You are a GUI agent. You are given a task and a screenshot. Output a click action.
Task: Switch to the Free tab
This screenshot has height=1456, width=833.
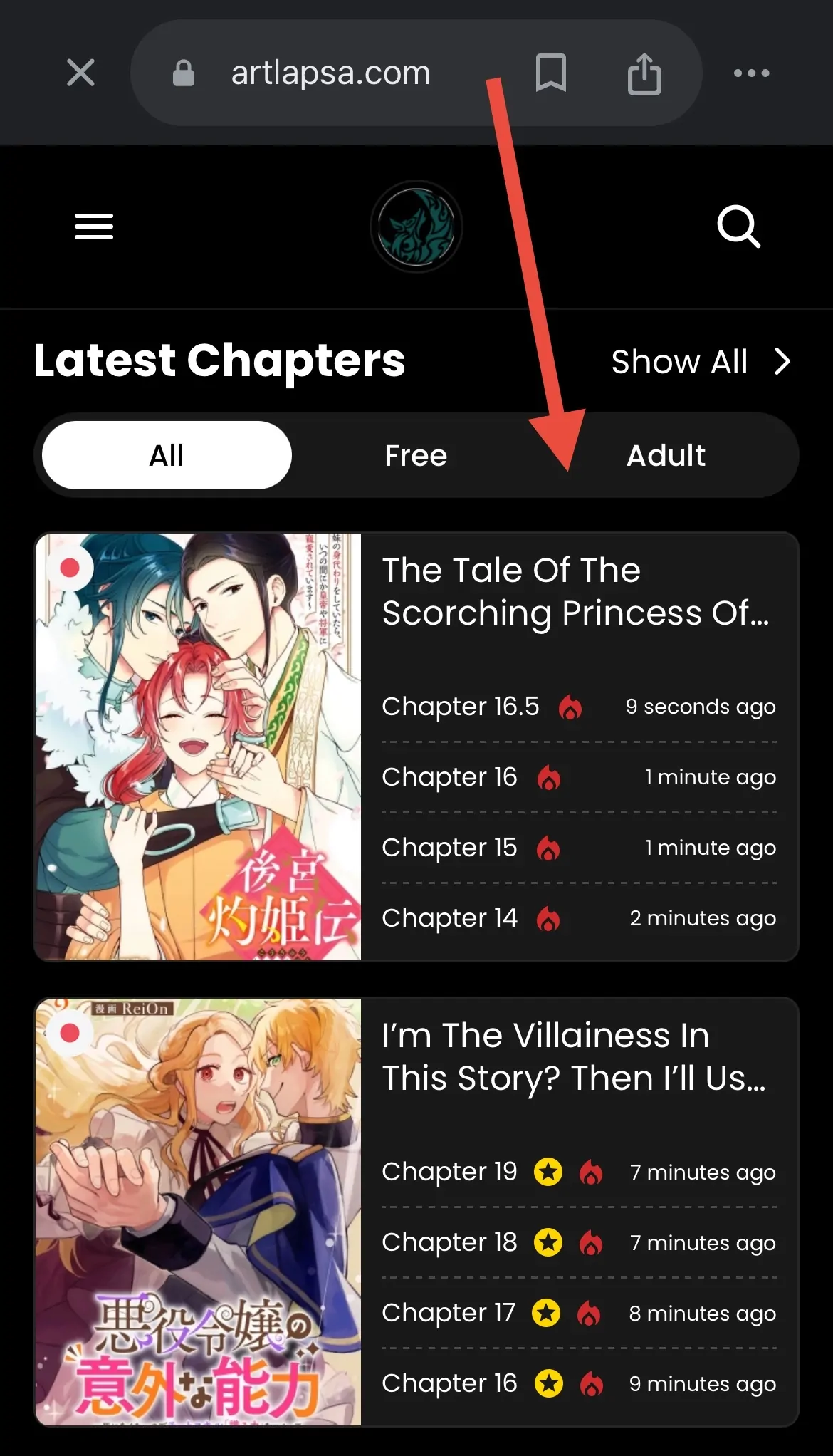(416, 455)
